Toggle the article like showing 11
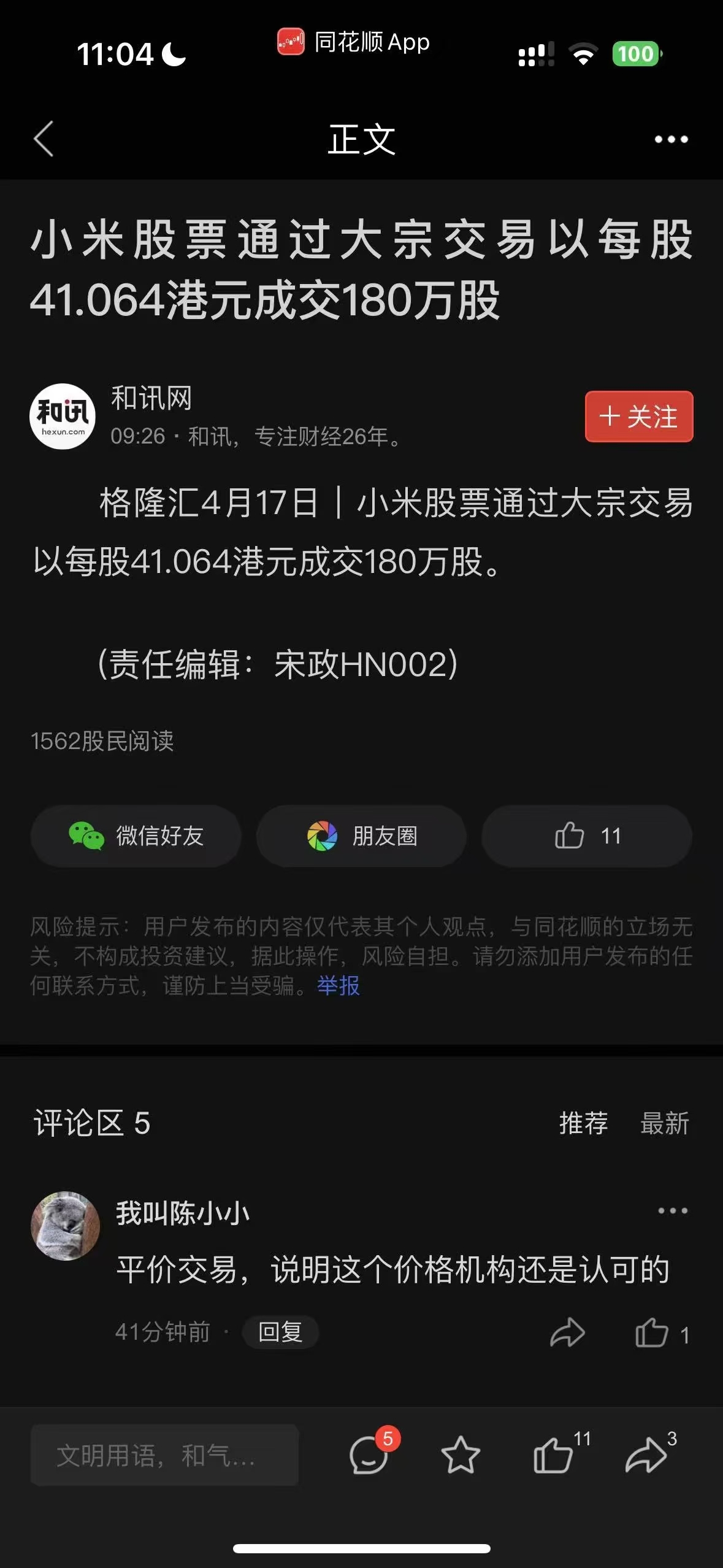This screenshot has height=1568, width=723. coord(586,836)
